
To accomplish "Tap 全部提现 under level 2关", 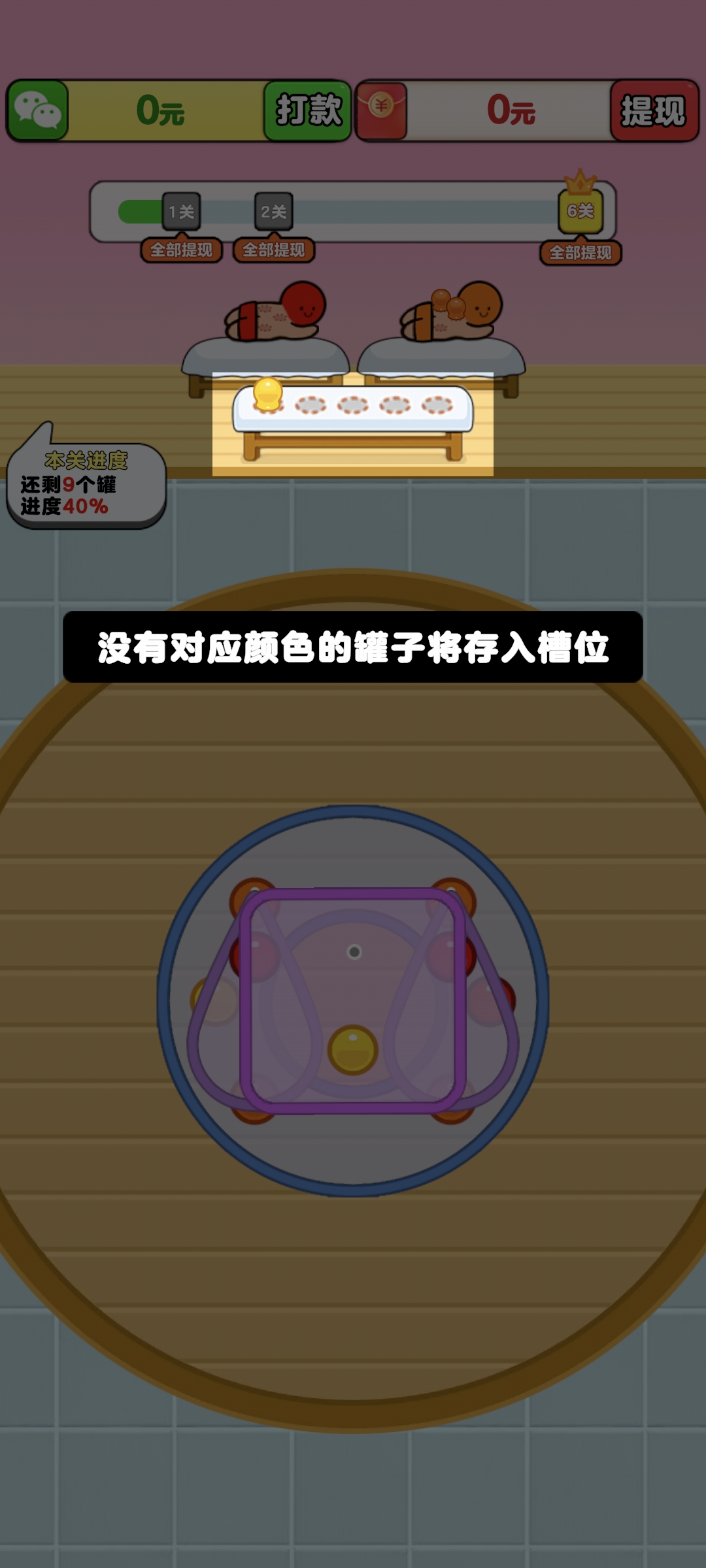I will click(274, 250).
